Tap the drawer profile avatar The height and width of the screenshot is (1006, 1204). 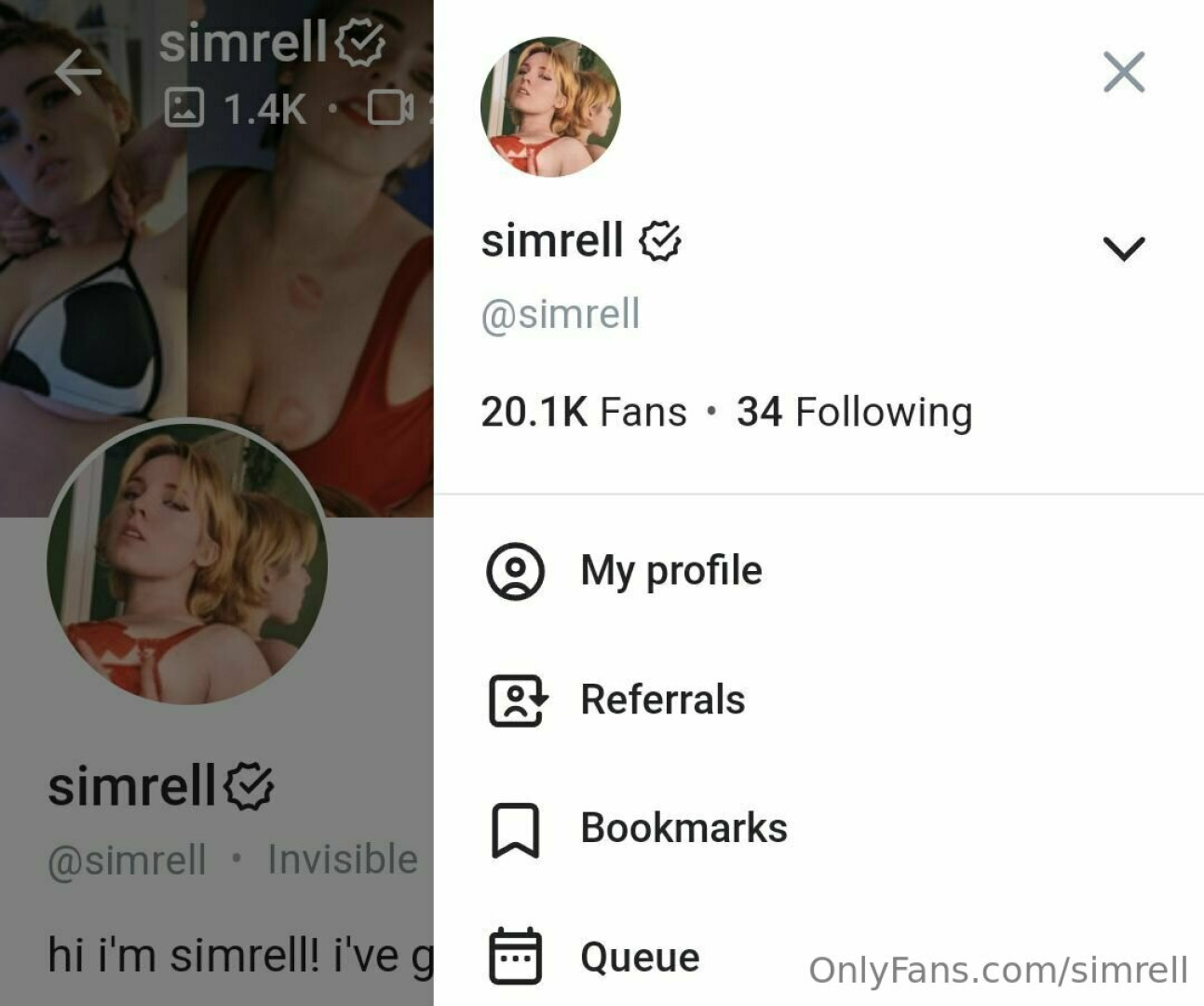[x=550, y=107]
